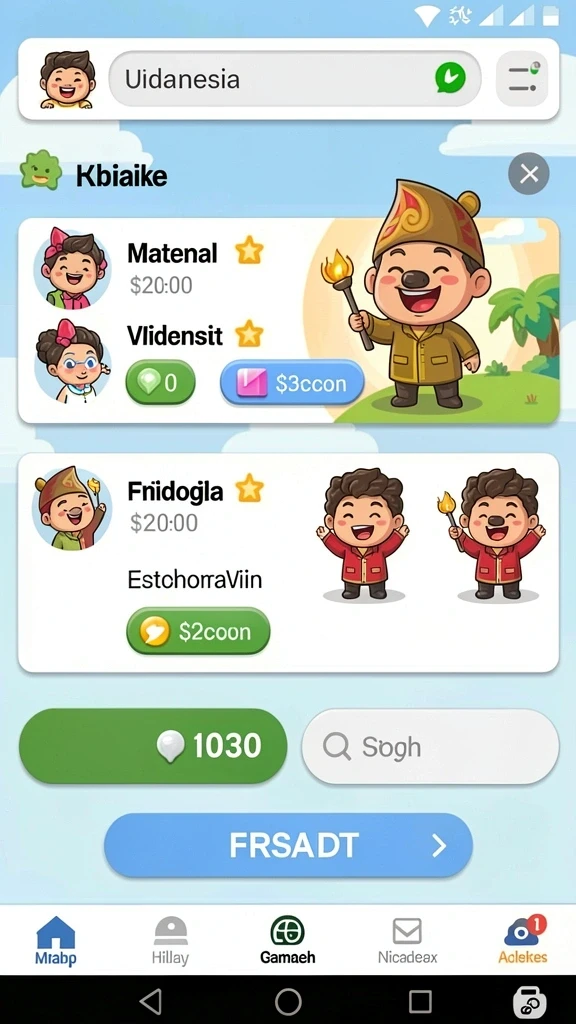Tap the FRSADT button
Viewport: 576px width, 1024px height.
(288, 845)
